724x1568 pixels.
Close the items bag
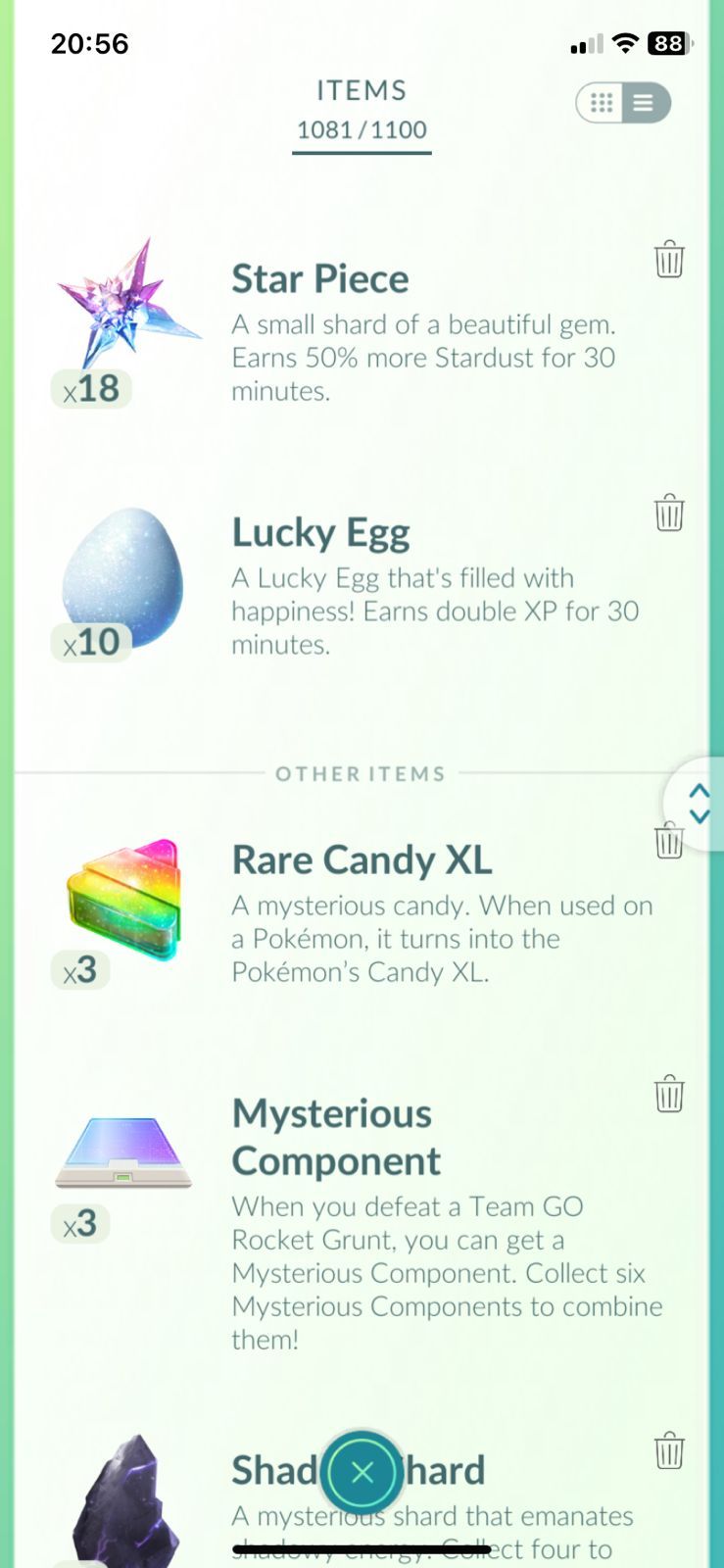(362, 1471)
